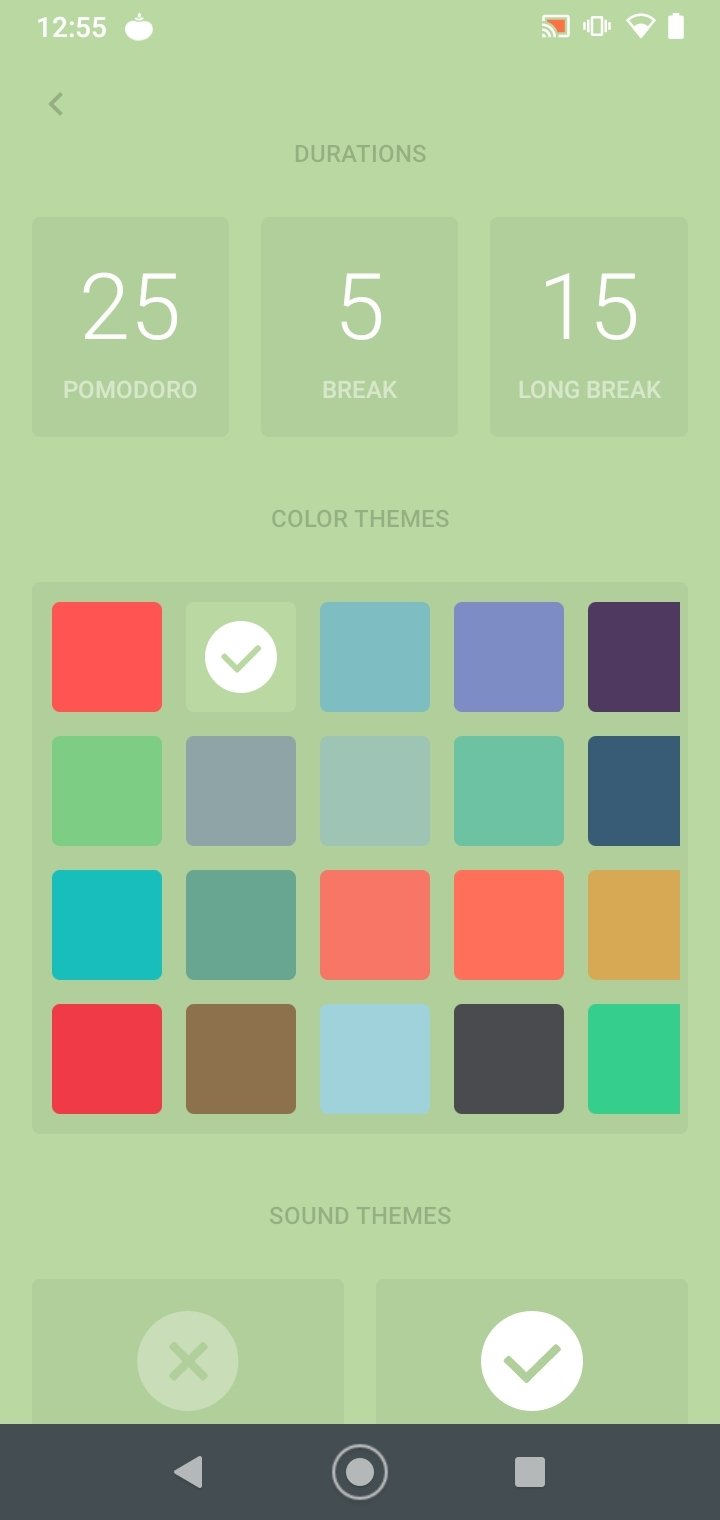Open the 25 Pomodoro duration tile

[x=130, y=327]
